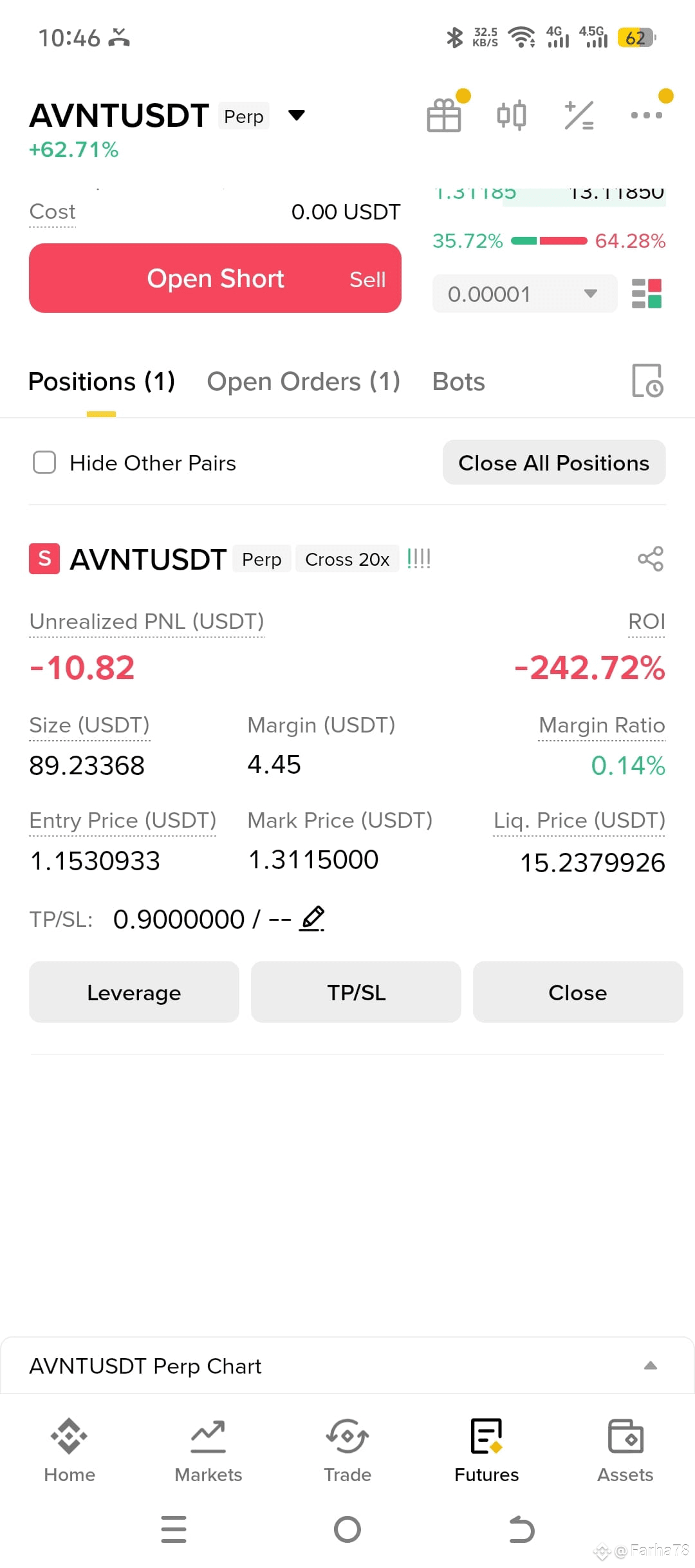Open the 0.00001 price precision dropdown

point(524,294)
